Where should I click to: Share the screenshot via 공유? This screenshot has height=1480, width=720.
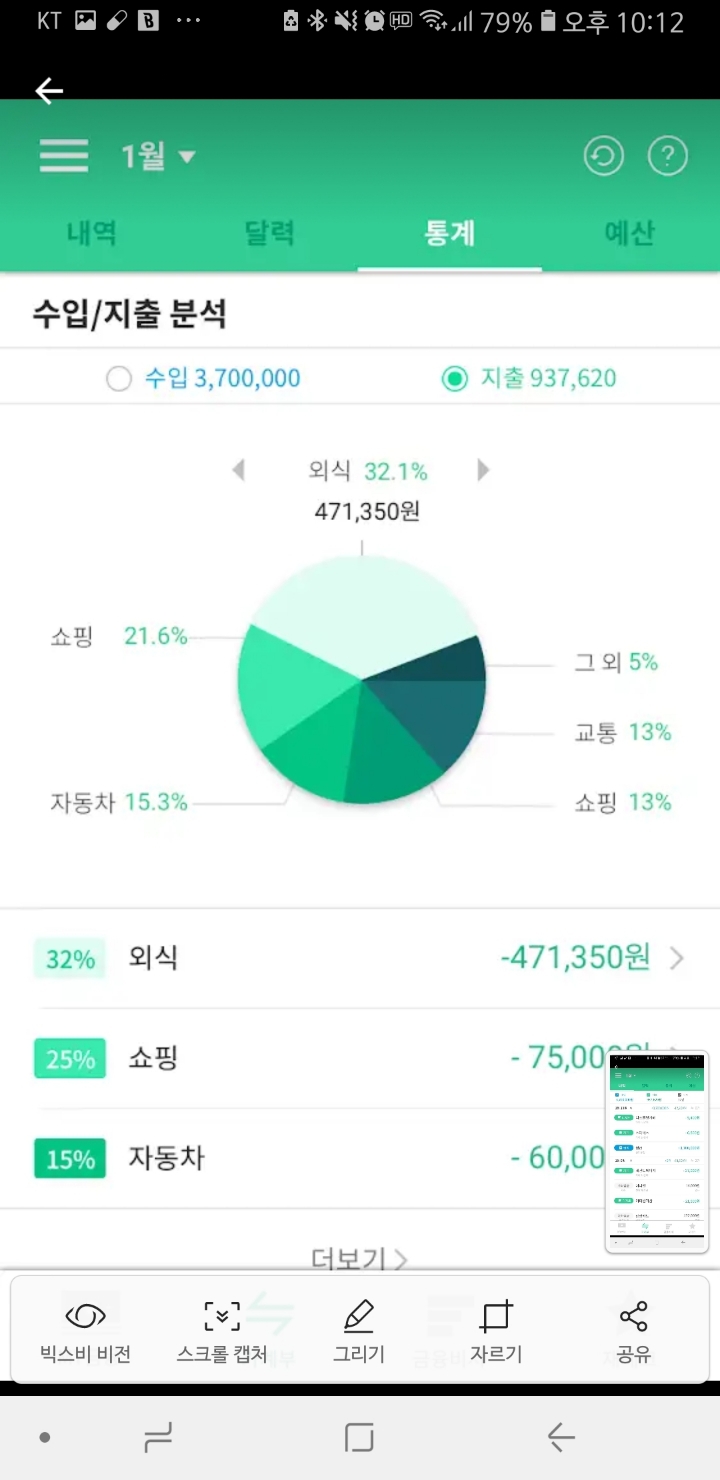[634, 1331]
